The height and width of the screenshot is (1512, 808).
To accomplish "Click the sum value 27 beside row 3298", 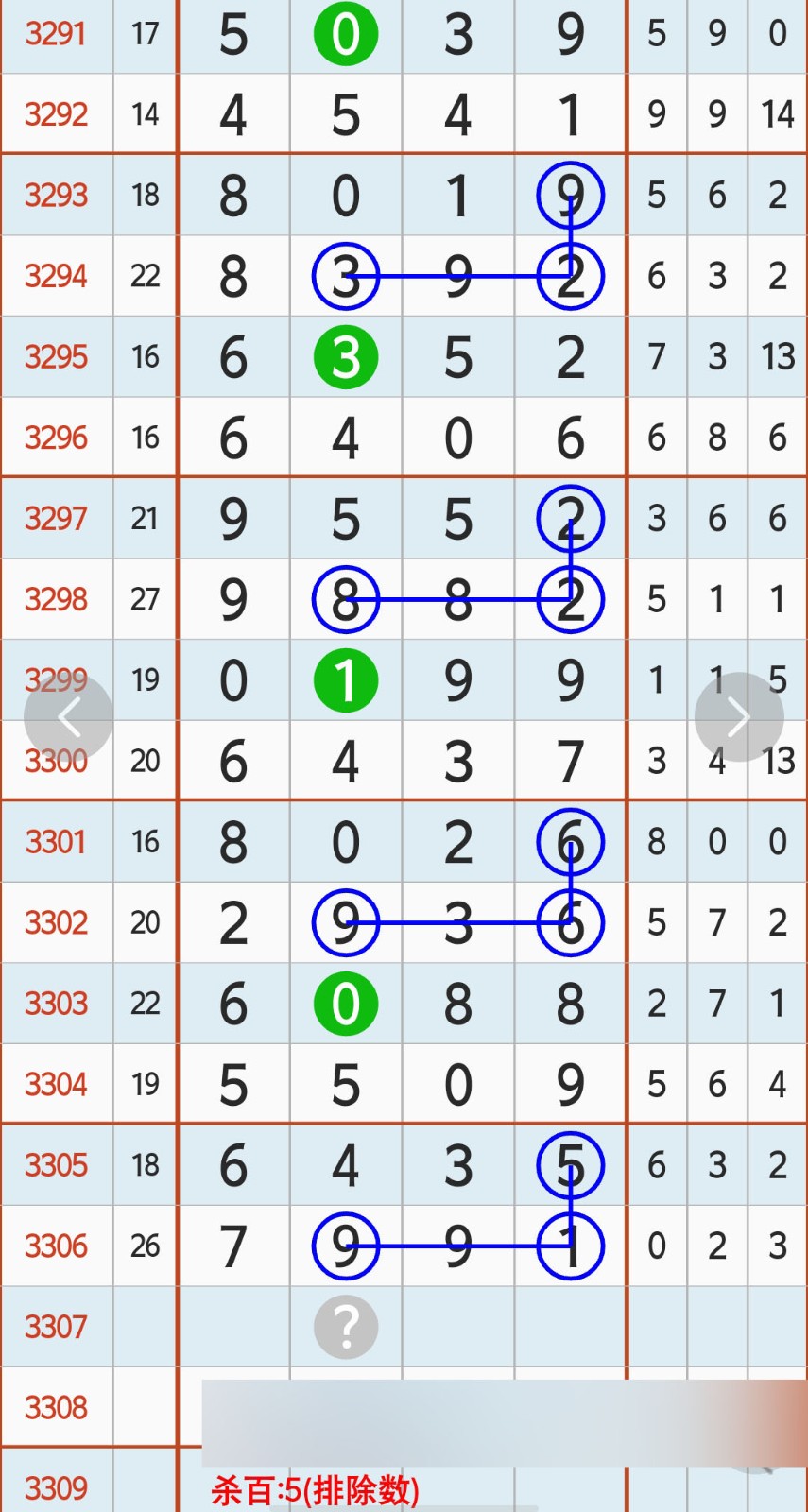I will point(145,599).
